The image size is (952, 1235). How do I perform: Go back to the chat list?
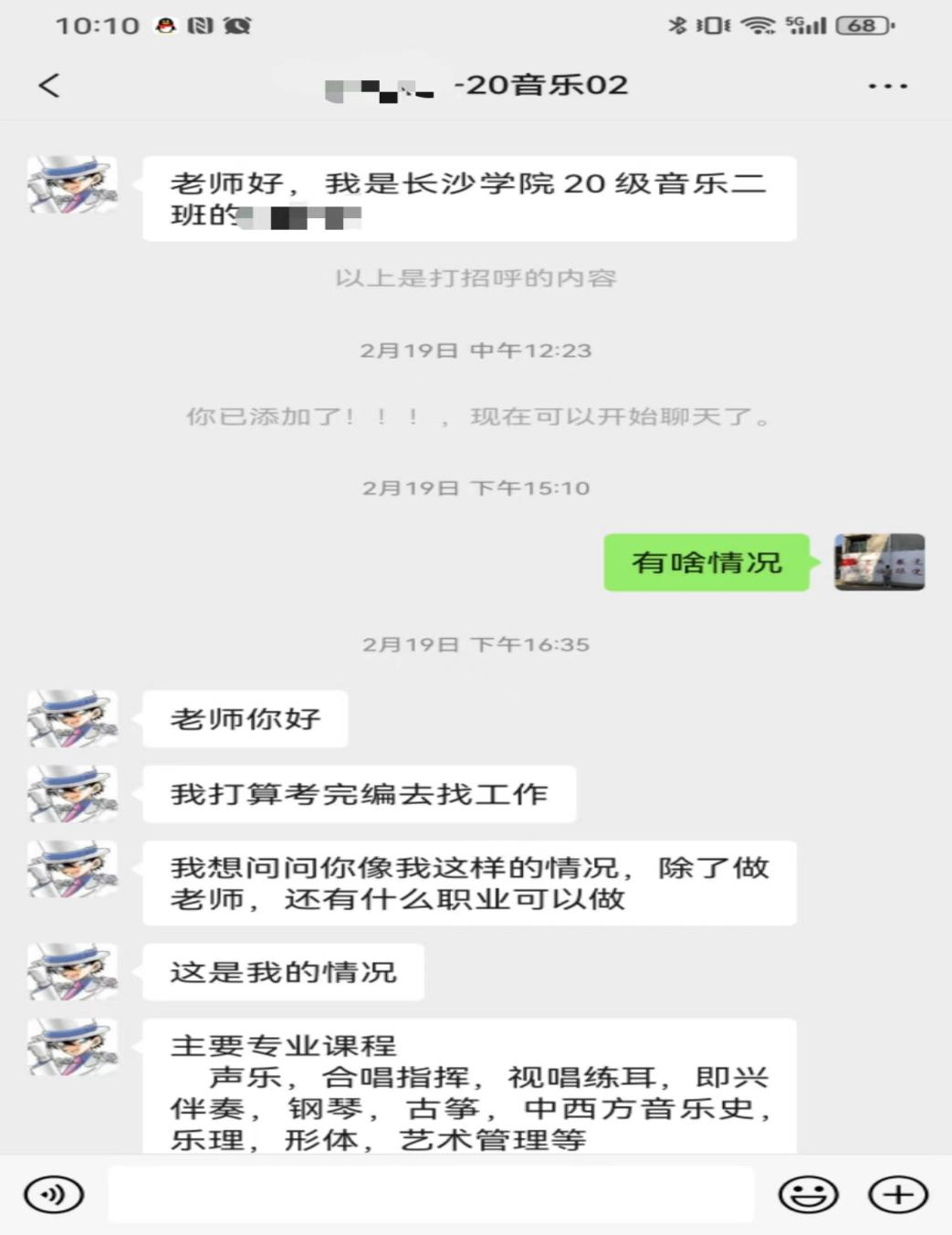point(50,86)
